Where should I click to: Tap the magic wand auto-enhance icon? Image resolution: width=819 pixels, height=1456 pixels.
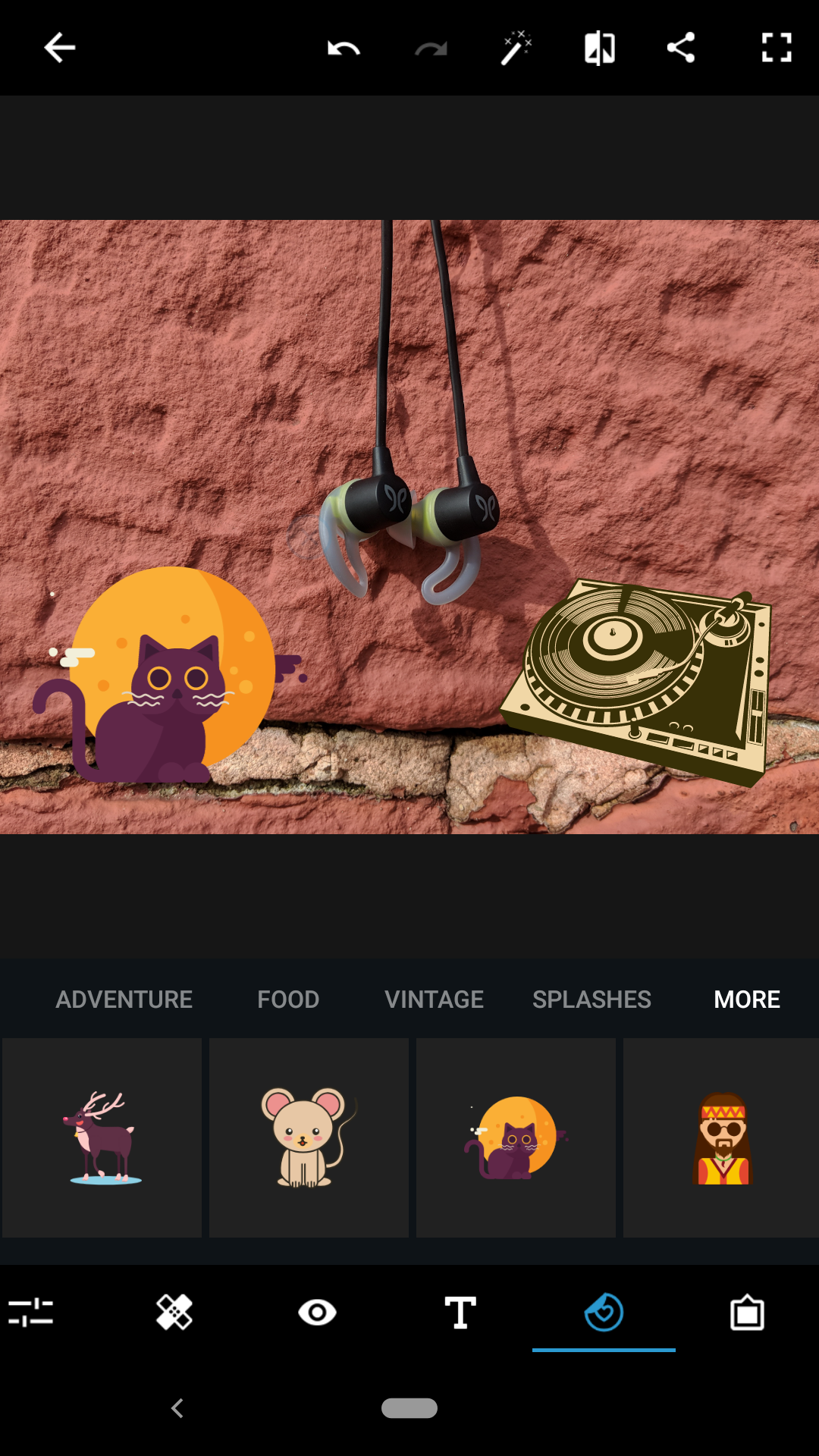(x=516, y=49)
